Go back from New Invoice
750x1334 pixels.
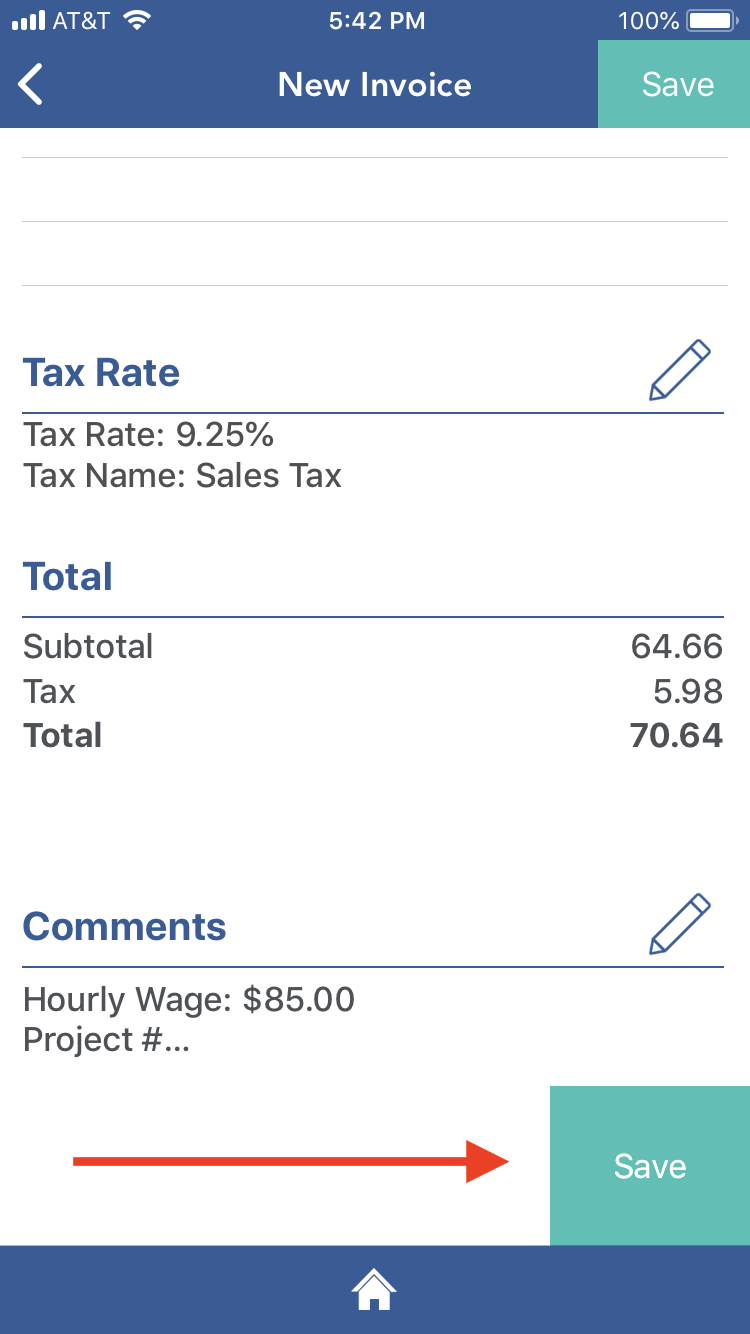(32, 85)
